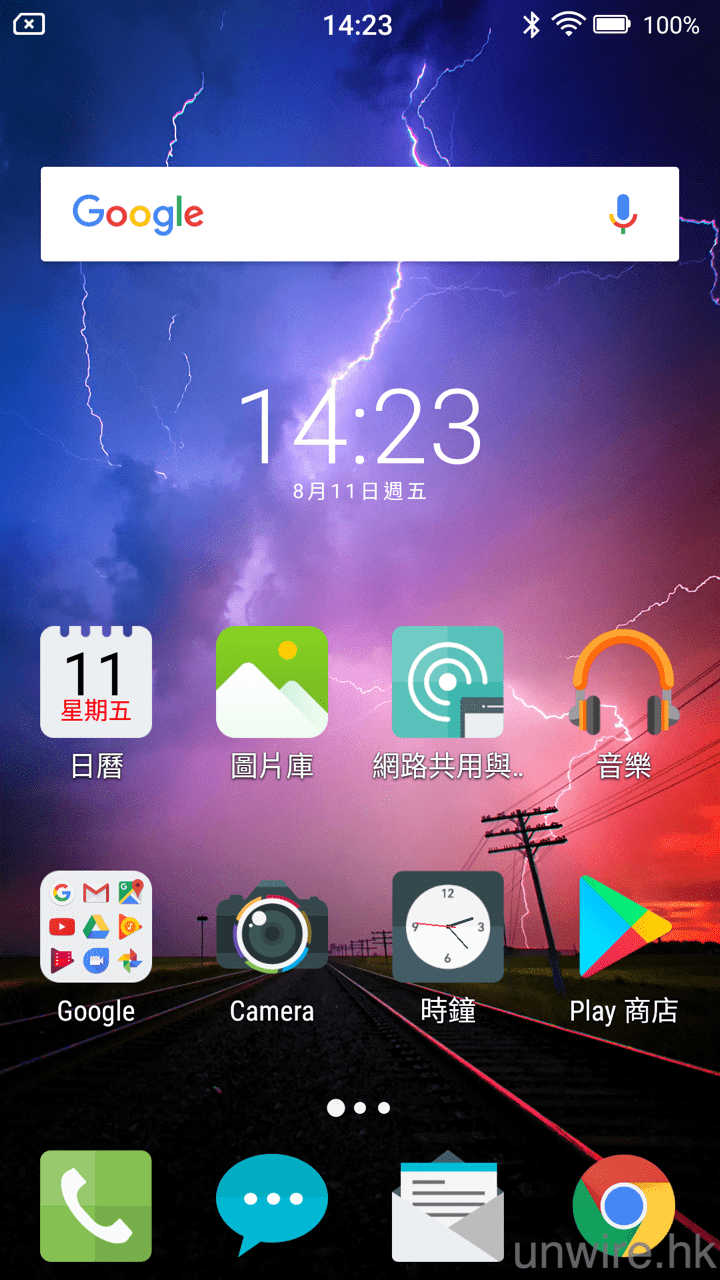Start voice search with the microphone
Viewport: 720px width, 1280px height.
point(623,214)
